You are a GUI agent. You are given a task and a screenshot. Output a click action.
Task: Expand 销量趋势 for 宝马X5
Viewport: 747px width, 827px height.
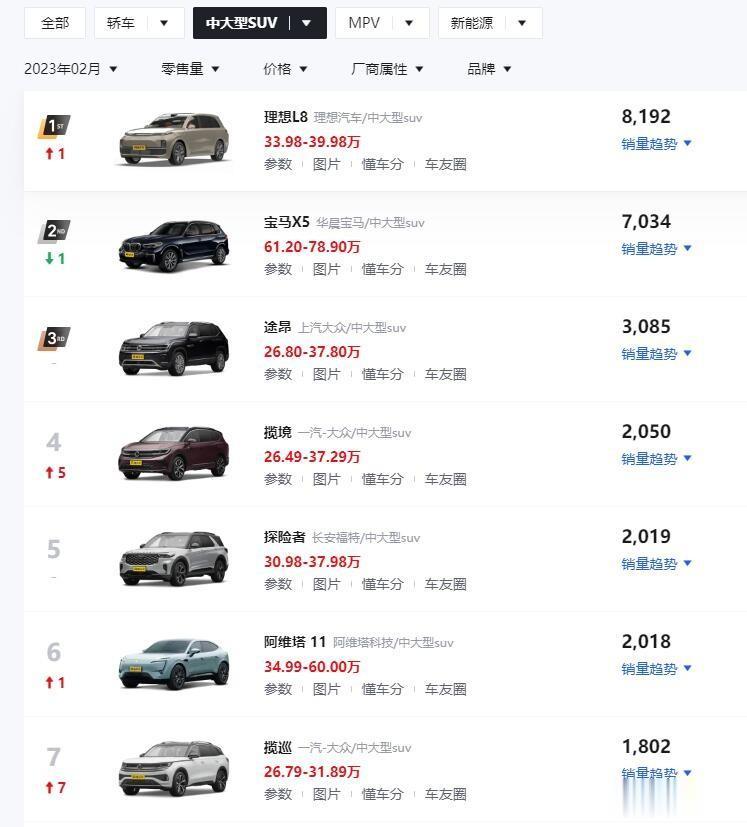656,249
